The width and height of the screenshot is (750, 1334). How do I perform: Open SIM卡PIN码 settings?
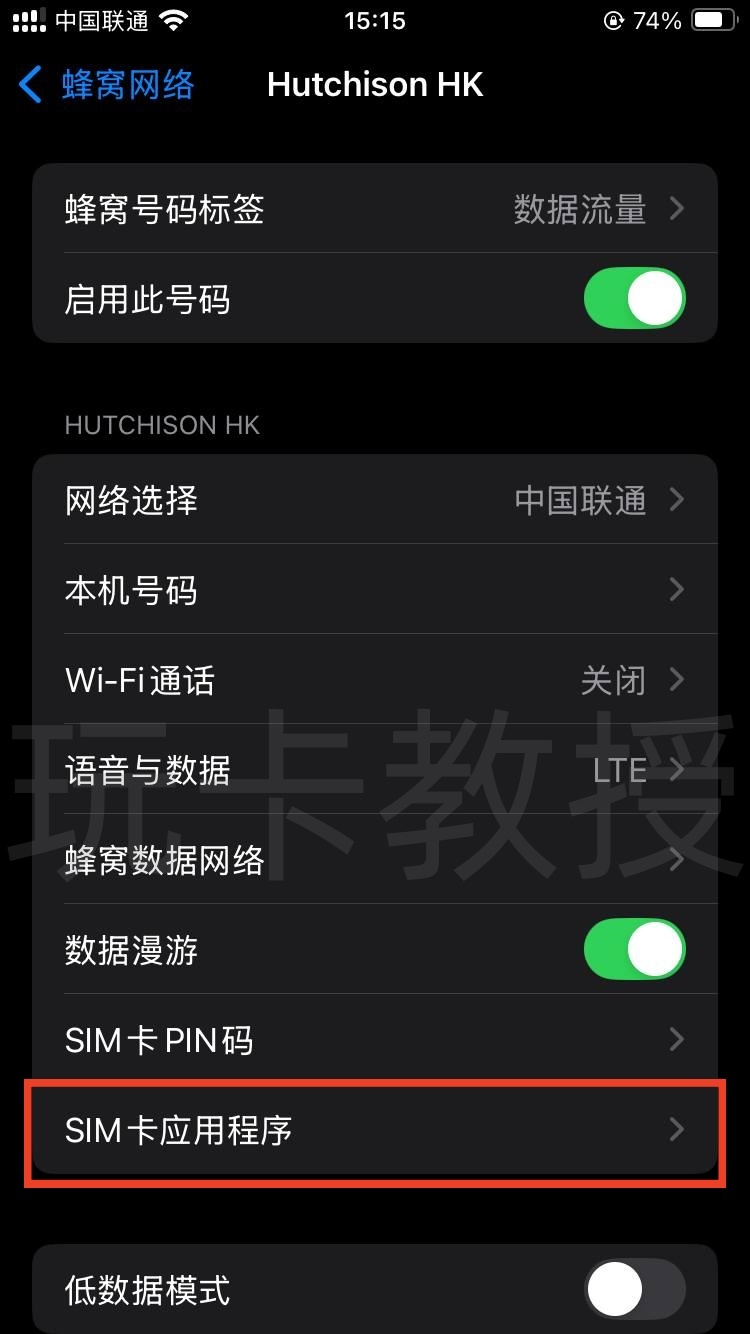click(375, 1040)
